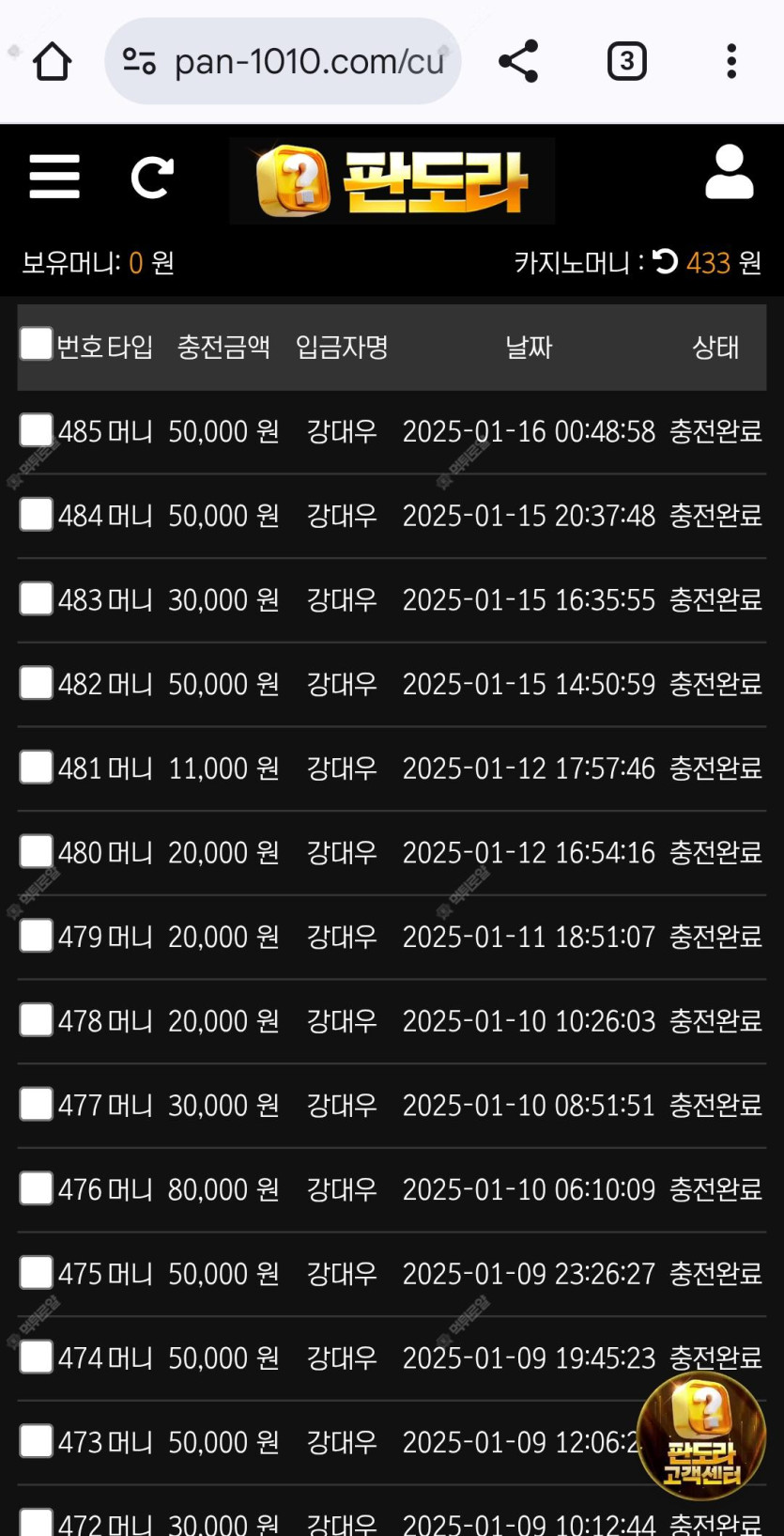Check the box for row 484
The image size is (784, 1536).
(37, 514)
